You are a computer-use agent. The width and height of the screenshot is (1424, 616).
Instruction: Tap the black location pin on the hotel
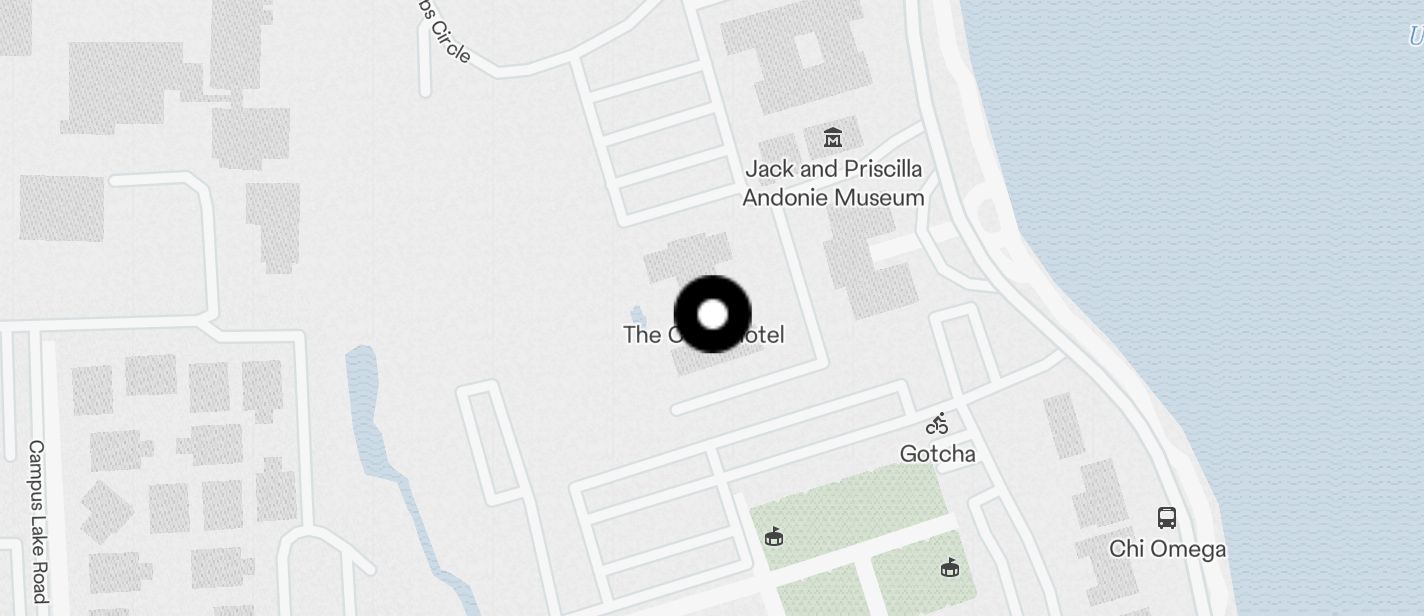tap(713, 314)
